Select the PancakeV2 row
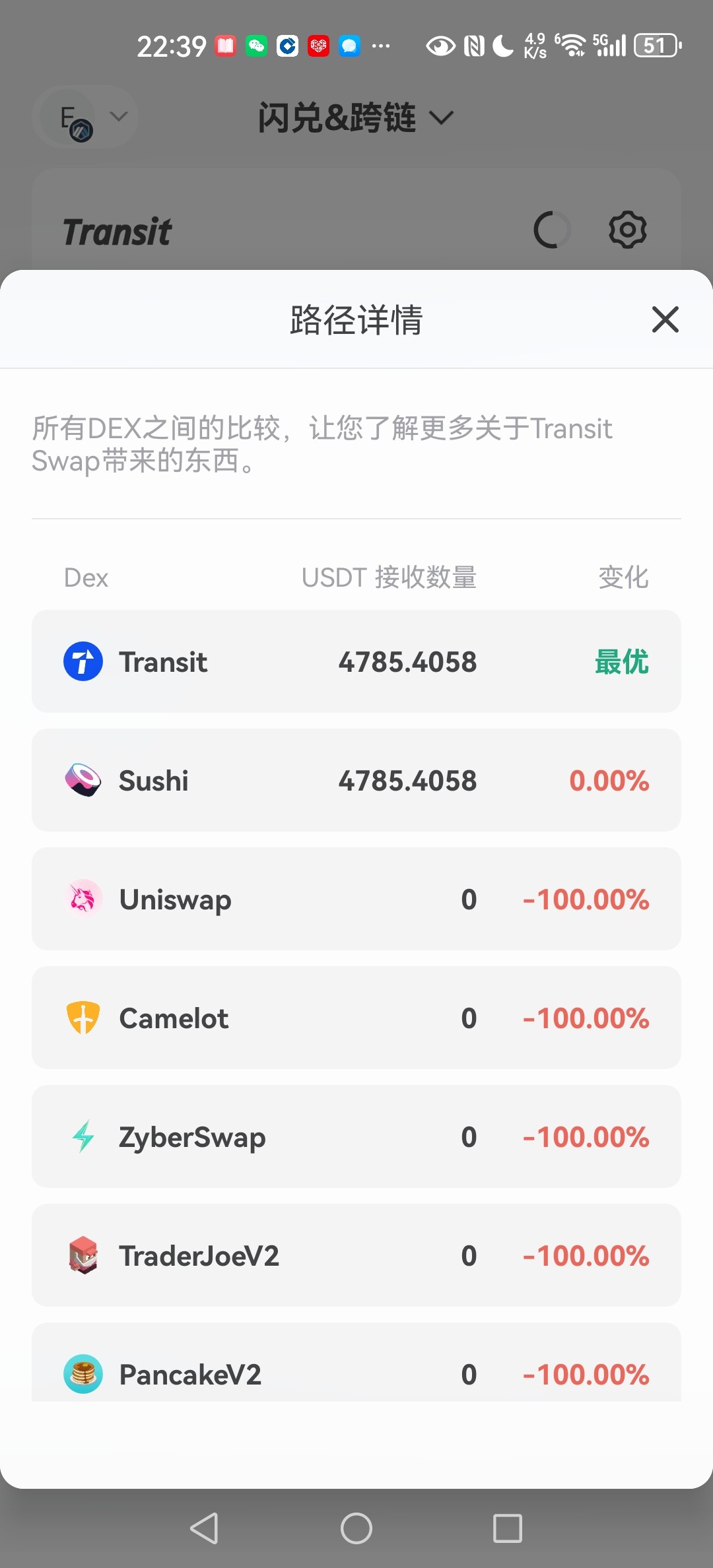 pyautogui.click(x=356, y=1362)
